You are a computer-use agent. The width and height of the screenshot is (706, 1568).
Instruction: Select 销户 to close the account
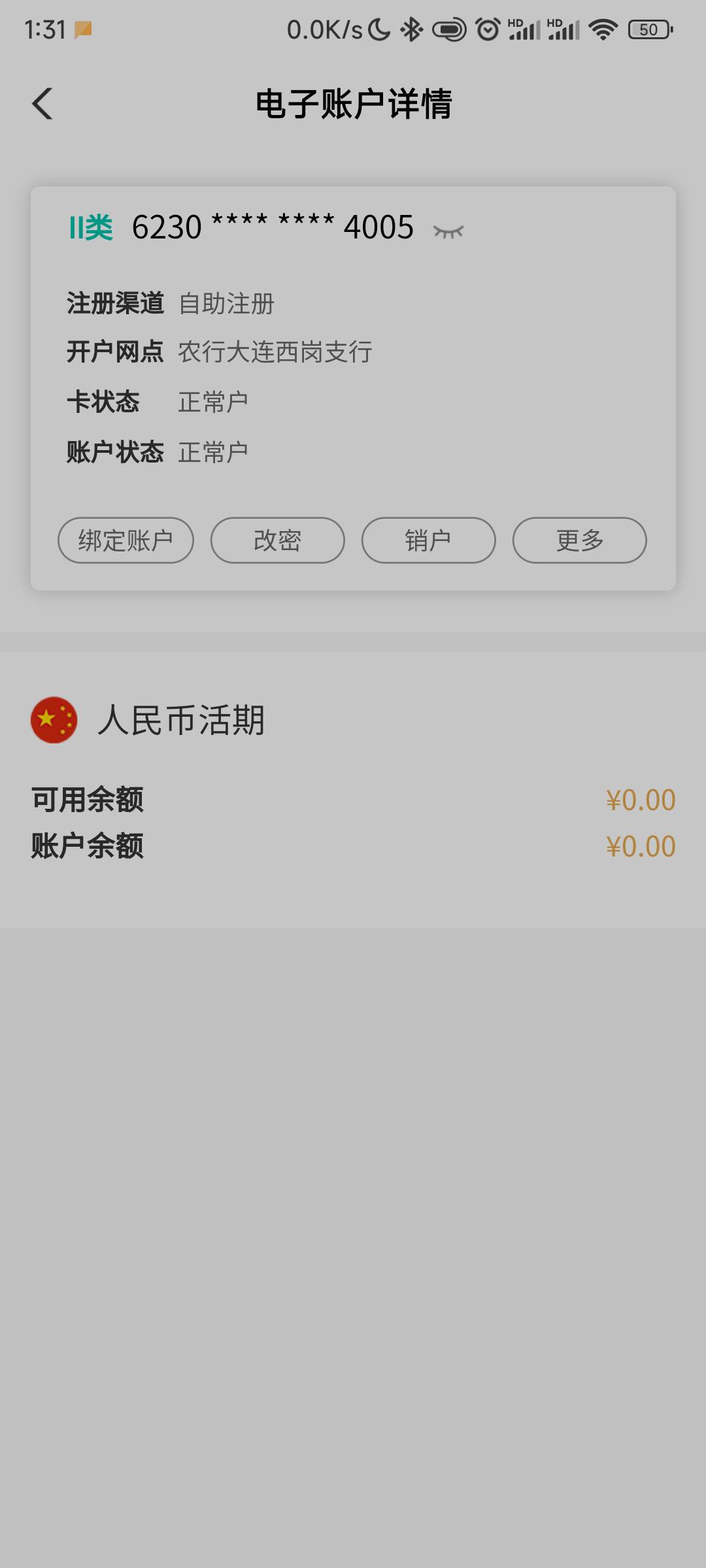[428, 540]
